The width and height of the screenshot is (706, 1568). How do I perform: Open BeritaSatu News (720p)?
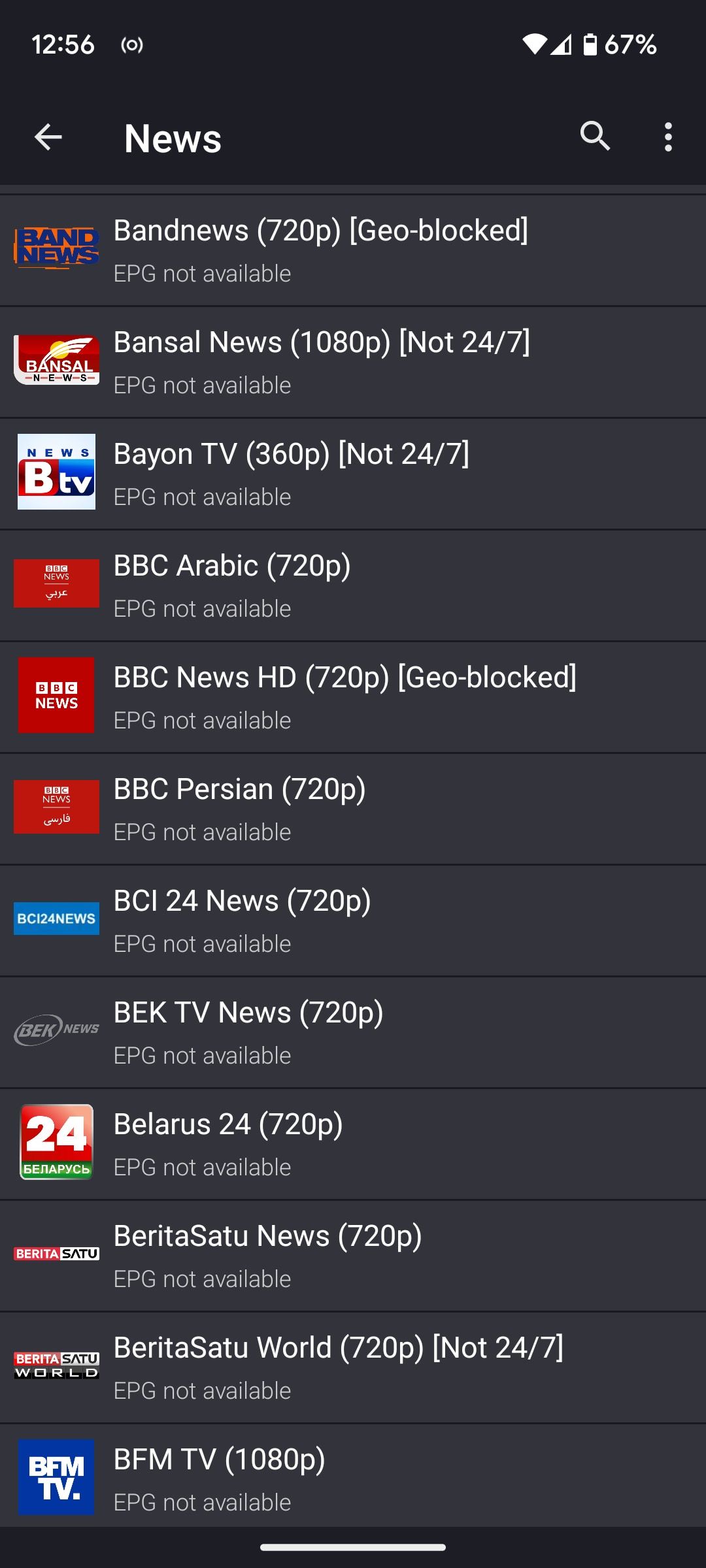point(353,1256)
